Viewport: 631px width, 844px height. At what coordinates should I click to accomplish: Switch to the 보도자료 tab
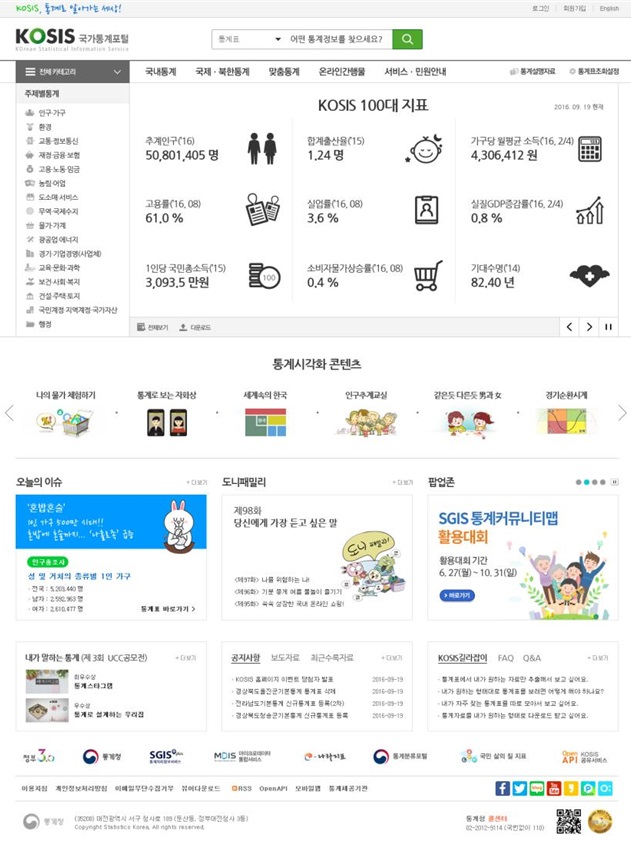point(285,658)
